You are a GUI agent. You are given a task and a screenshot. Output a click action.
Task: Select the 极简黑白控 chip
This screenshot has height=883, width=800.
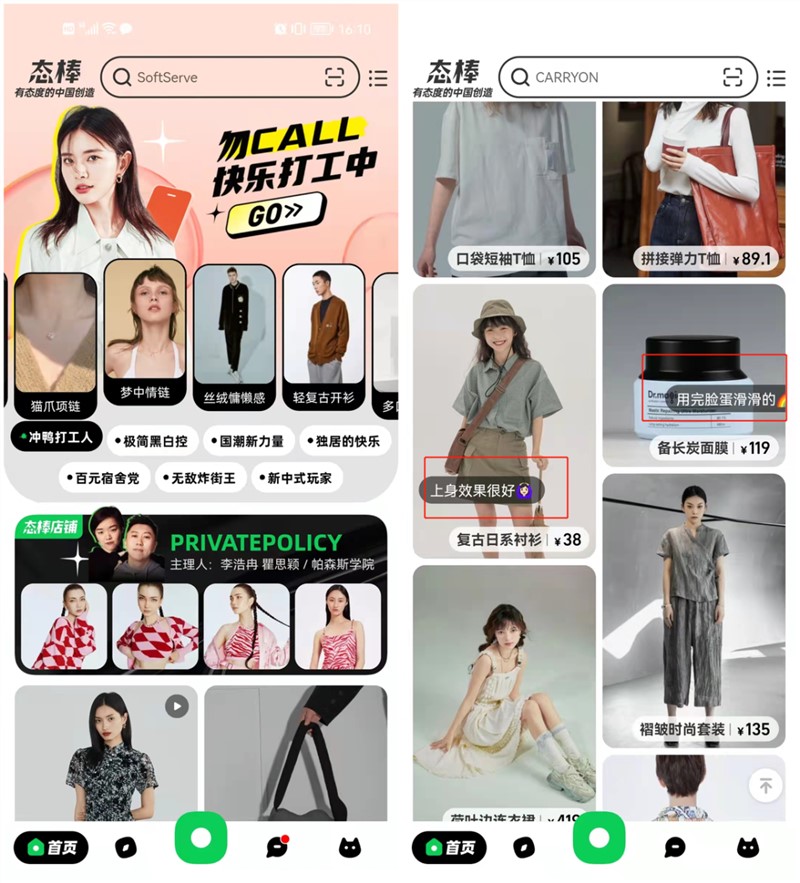click(150, 441)
